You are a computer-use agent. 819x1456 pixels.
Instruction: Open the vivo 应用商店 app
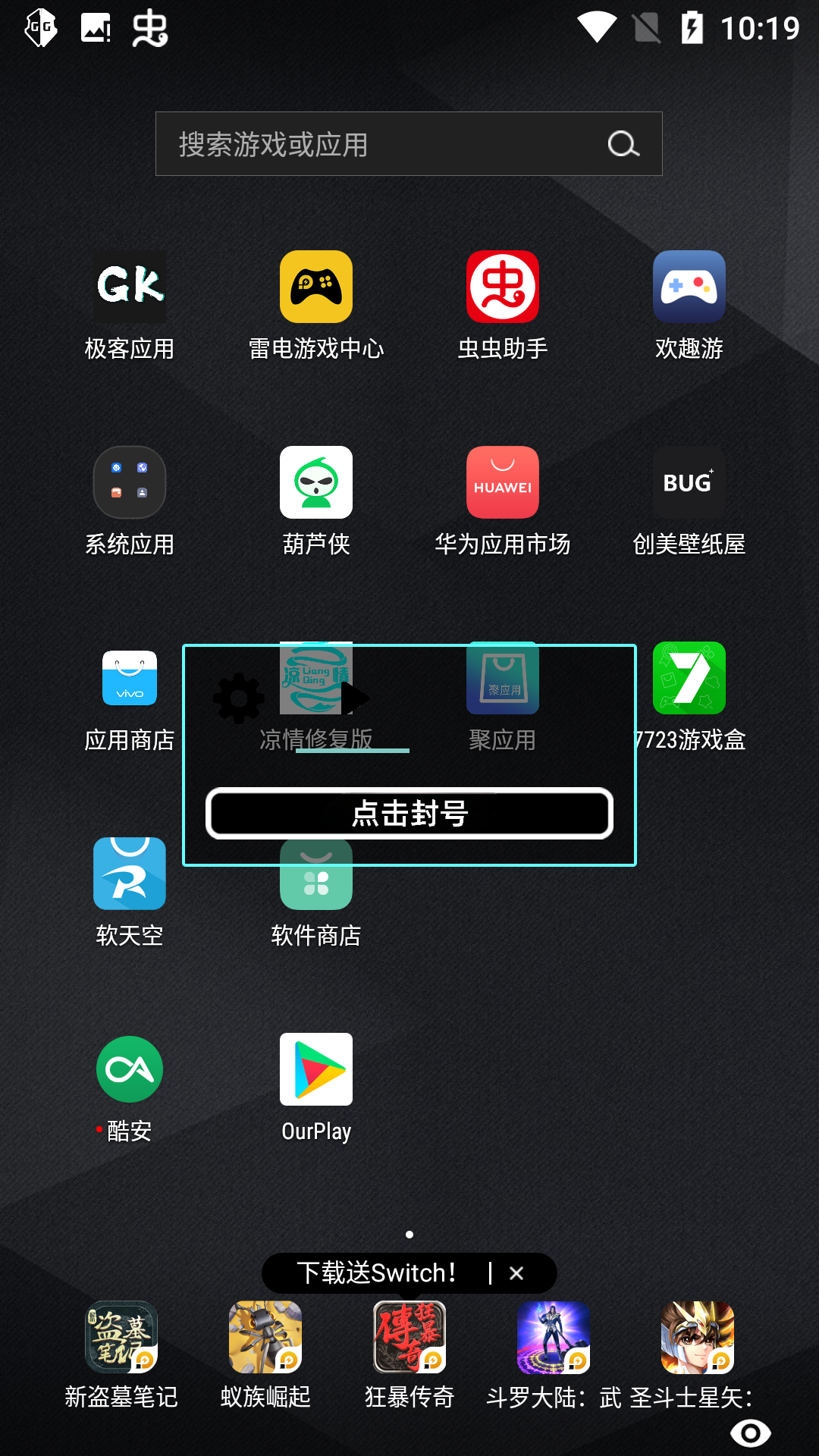(x=130, y=679)
